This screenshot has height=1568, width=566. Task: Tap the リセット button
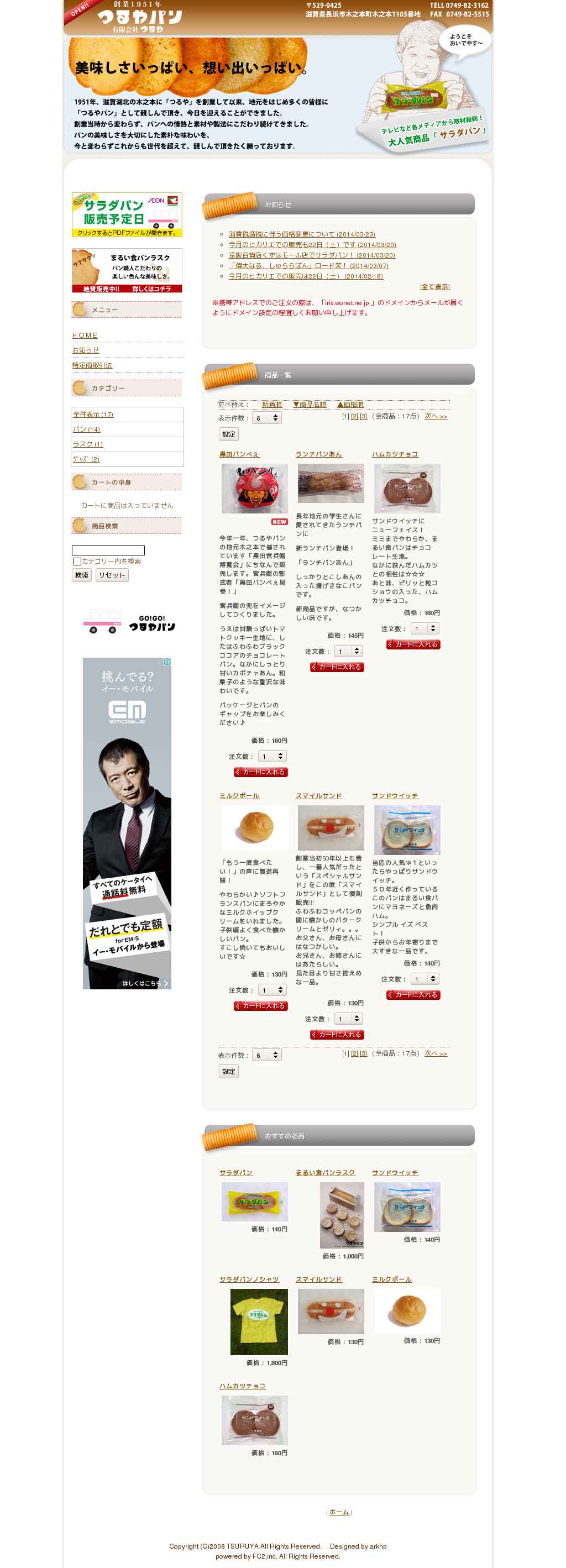tap(112, 575)
